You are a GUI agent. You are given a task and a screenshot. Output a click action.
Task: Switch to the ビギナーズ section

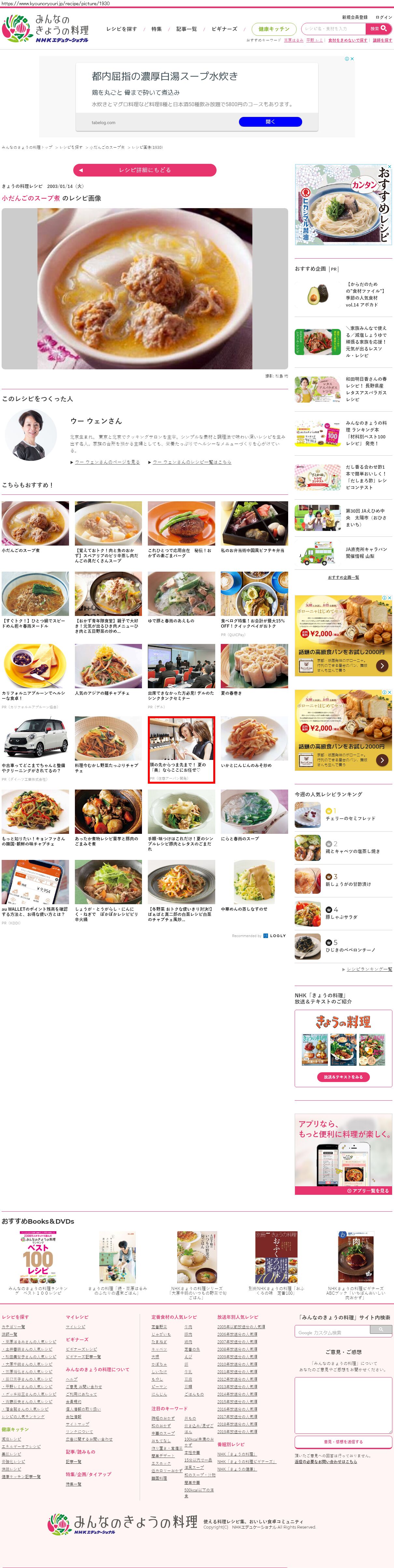pos(224,29)
